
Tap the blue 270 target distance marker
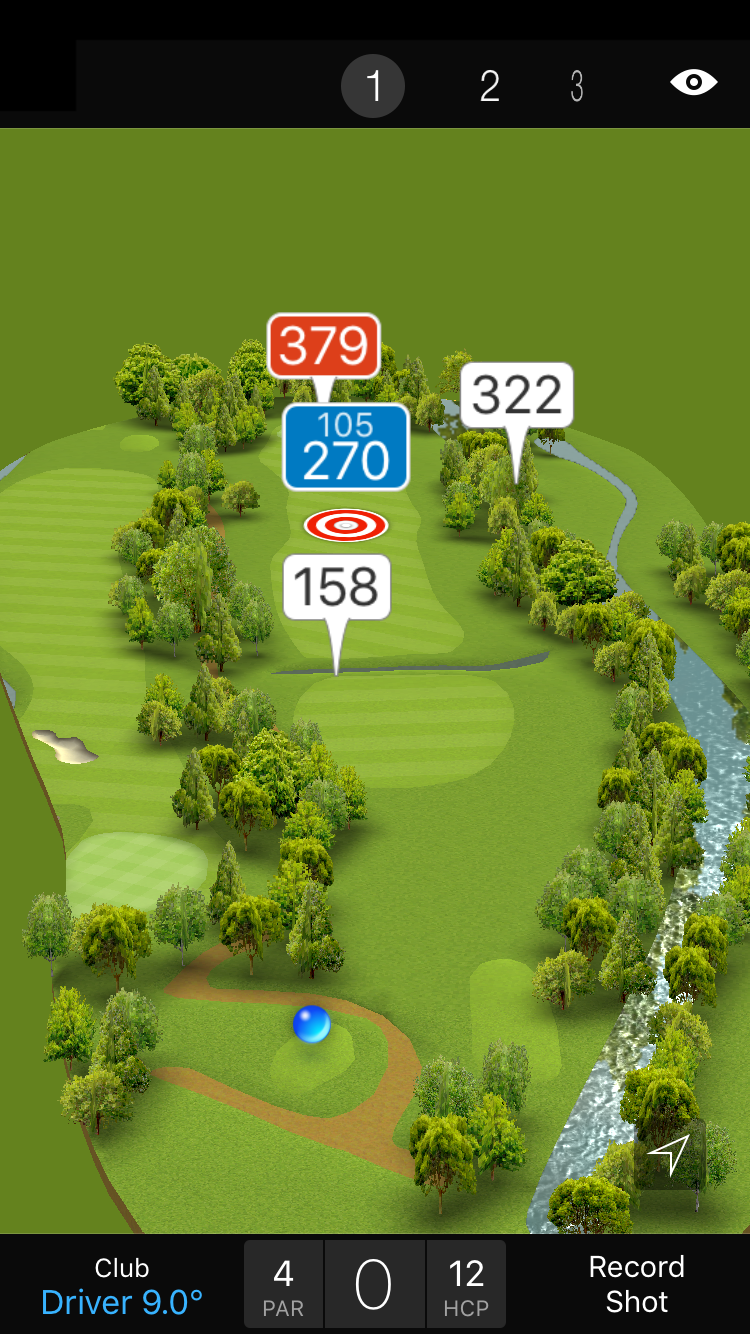tap(346, 447)
